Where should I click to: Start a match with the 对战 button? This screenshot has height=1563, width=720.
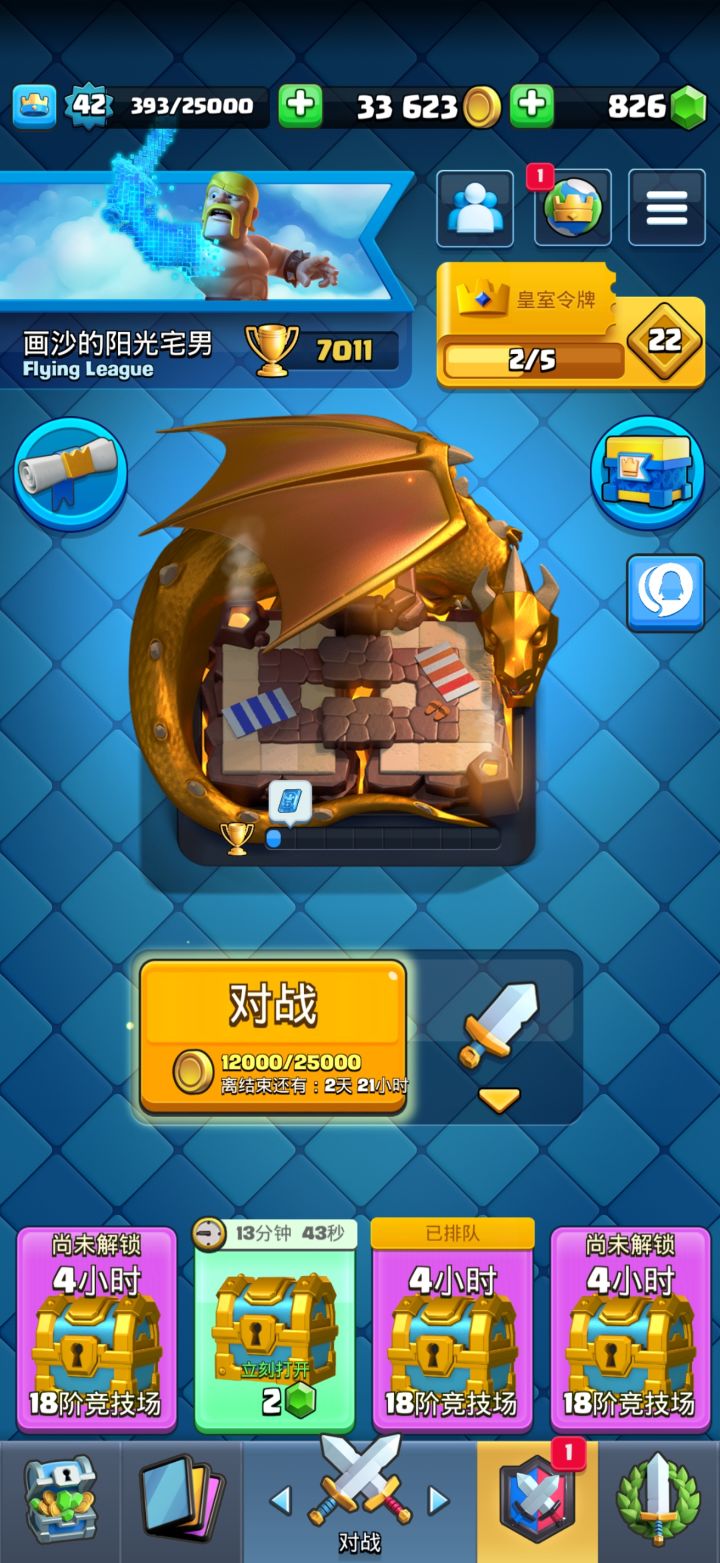[273, 1036]
